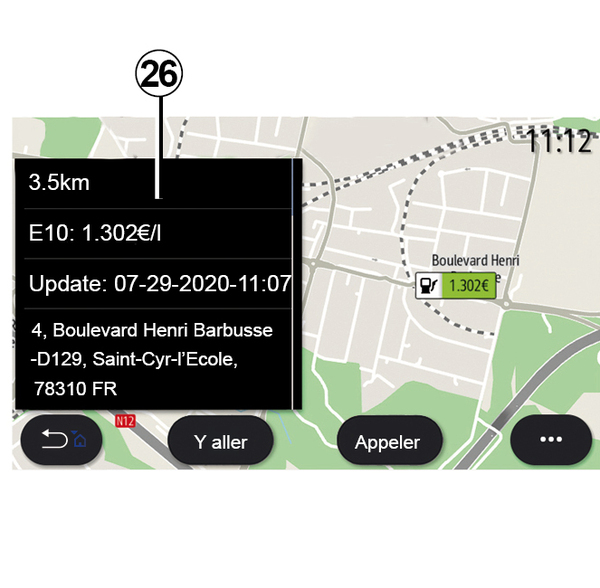Select the 1.302€ fuel station marker
The image size is (600, 588).
tap(457, 285)
